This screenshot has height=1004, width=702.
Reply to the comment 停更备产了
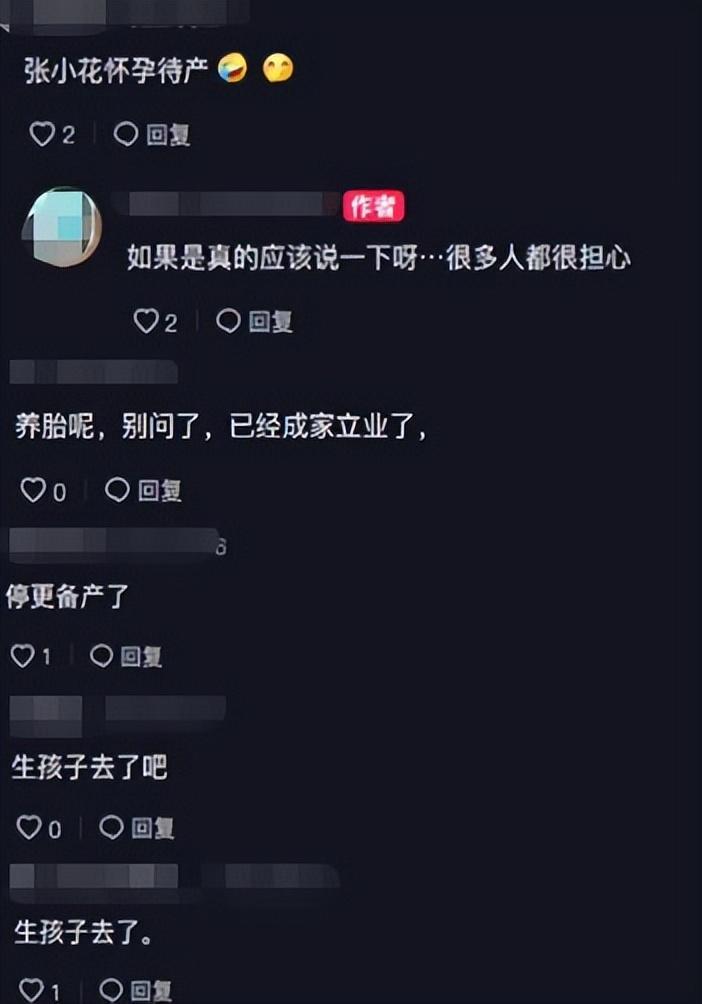click(x=127, y=656)
